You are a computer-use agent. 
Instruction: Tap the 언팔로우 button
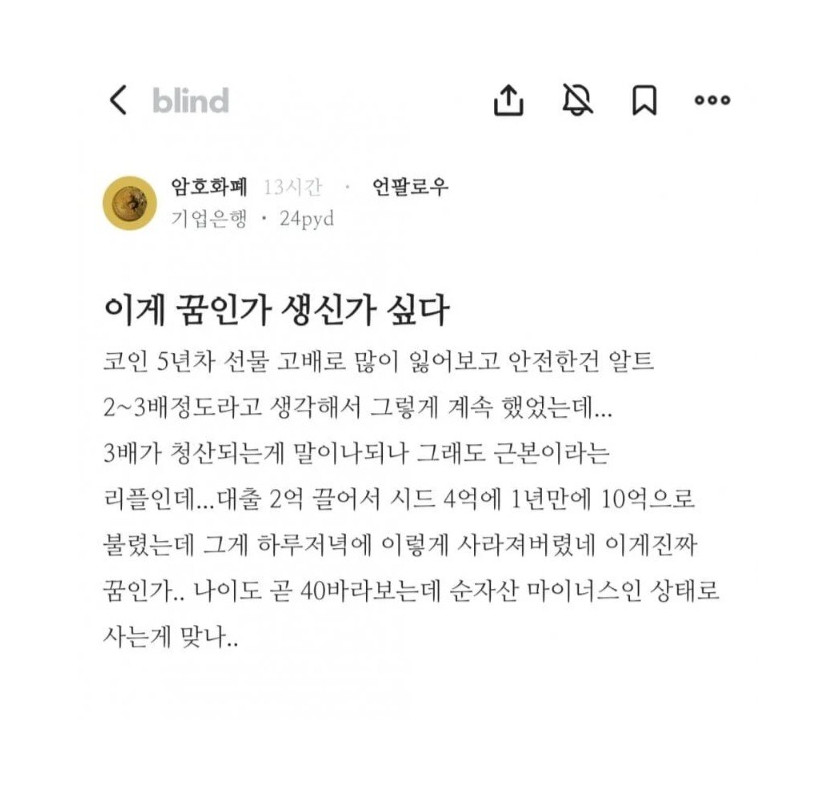(410, 187)
